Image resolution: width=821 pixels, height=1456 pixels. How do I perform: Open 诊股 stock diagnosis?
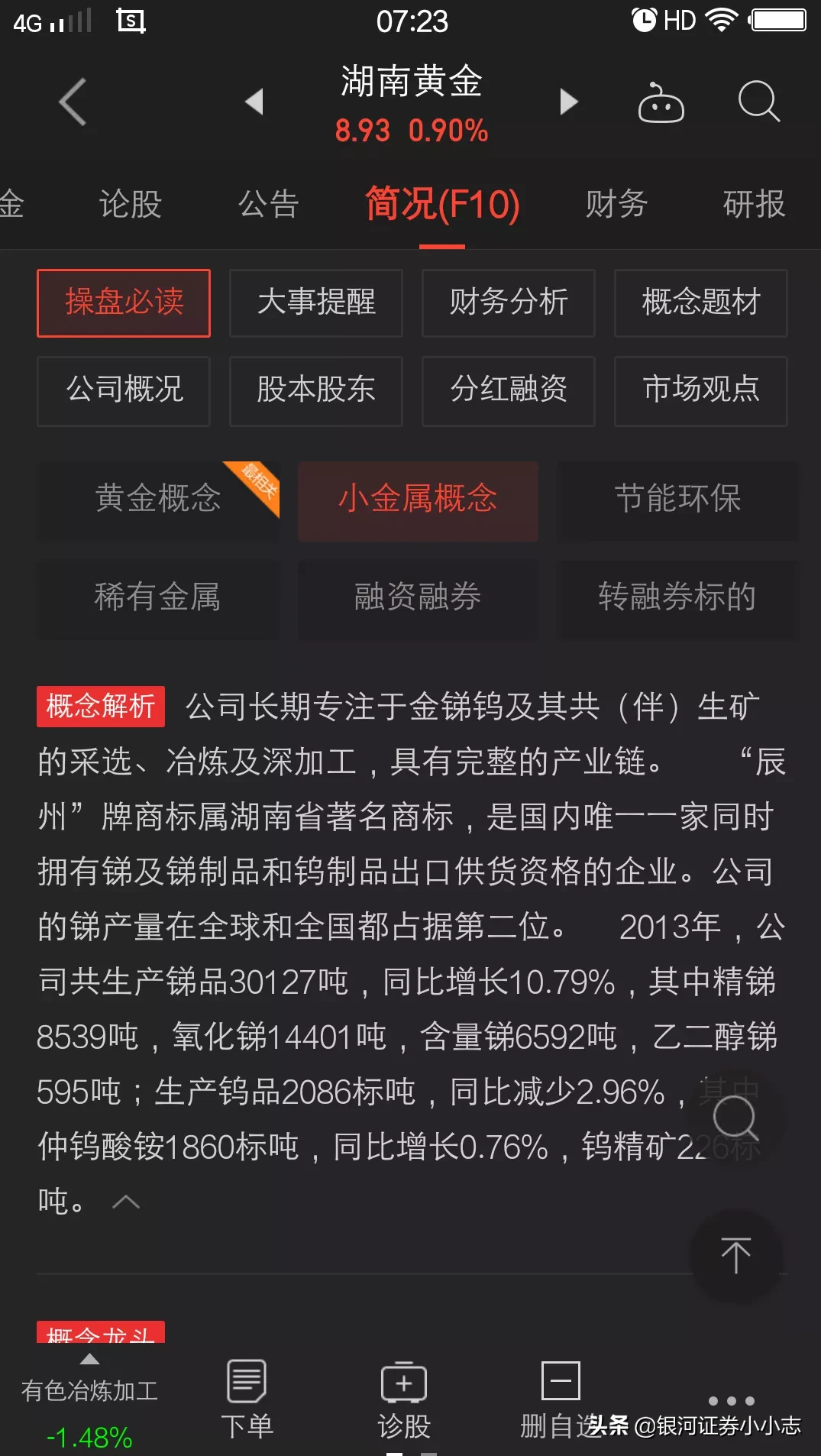(404, 1399)
